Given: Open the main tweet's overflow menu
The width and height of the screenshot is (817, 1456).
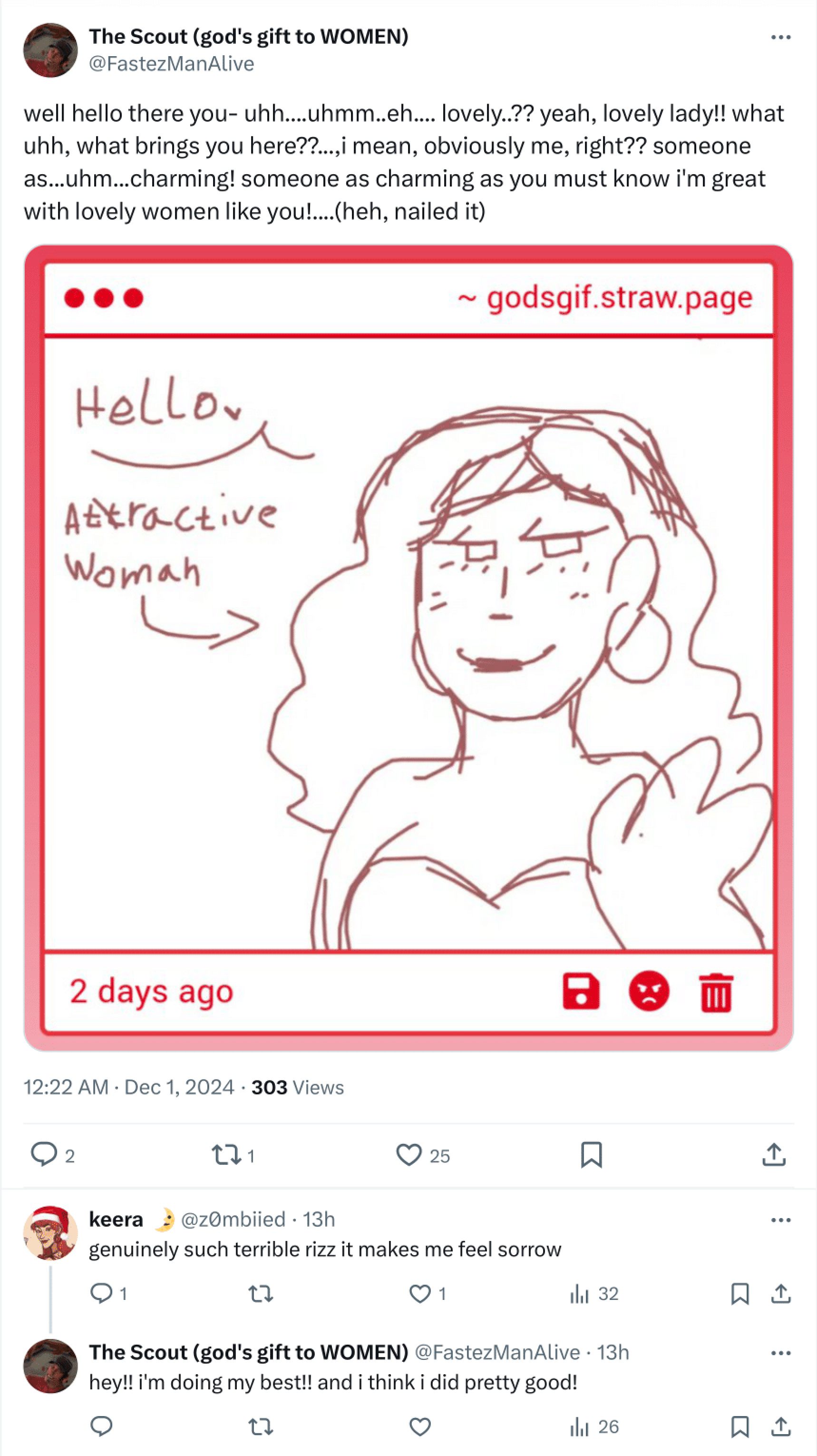Looking at the screenshot, I should click(x=780, y=37).
